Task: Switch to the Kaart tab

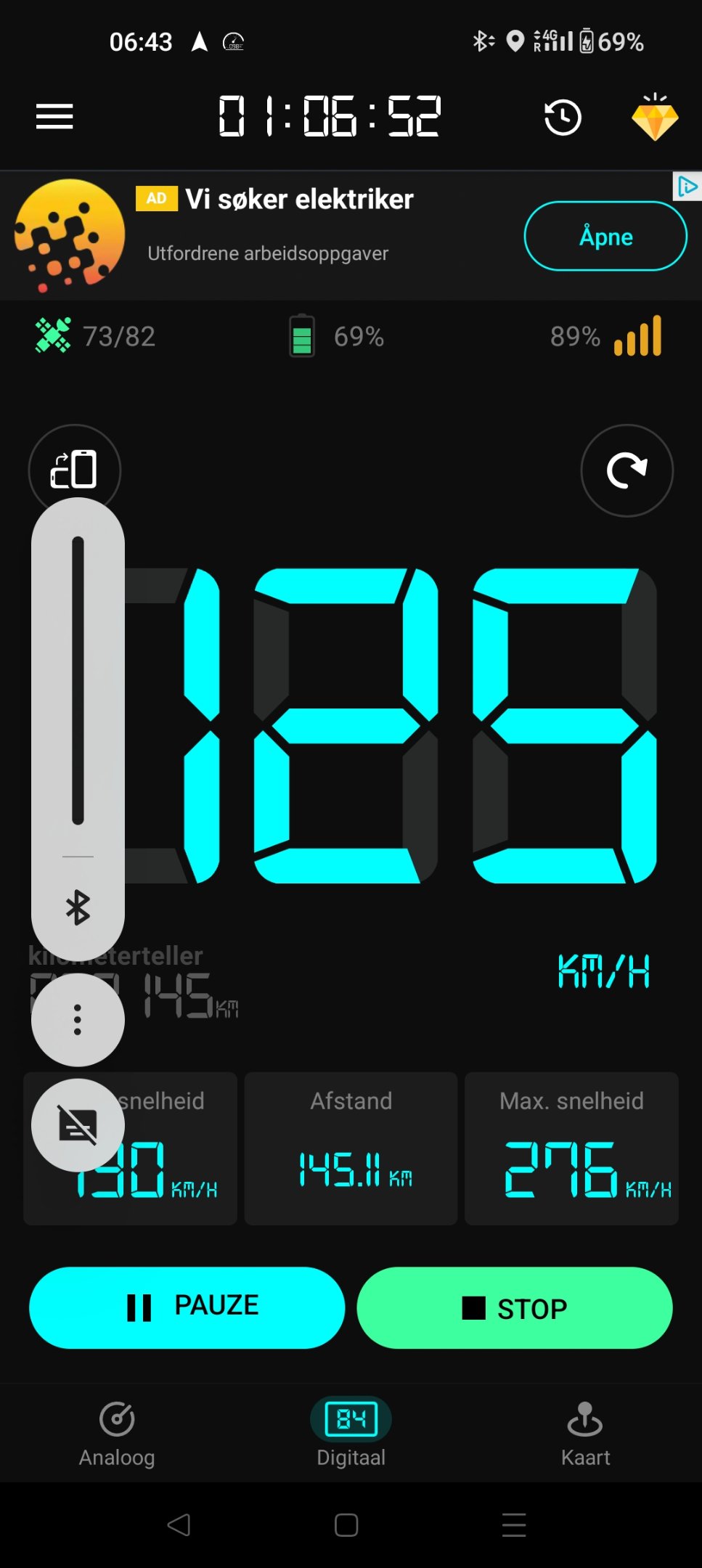Action: pos(585,1433)
